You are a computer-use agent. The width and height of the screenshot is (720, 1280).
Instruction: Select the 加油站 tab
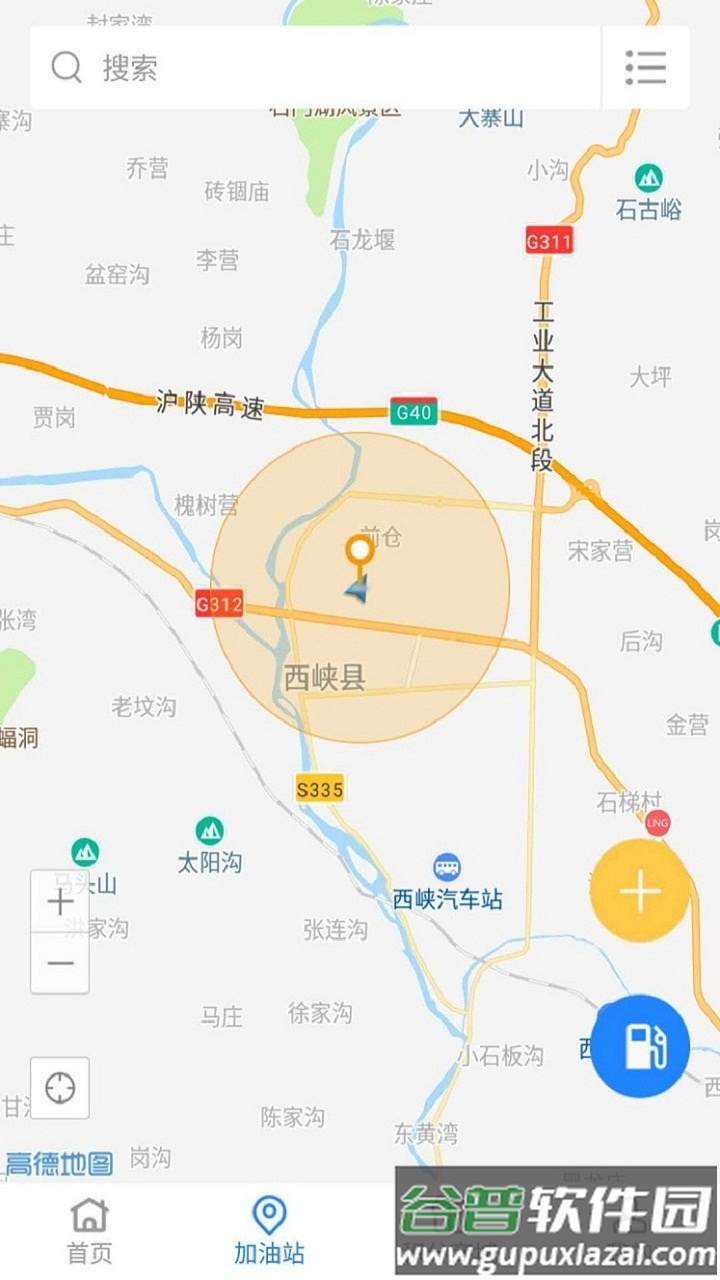coord(269,1232)
